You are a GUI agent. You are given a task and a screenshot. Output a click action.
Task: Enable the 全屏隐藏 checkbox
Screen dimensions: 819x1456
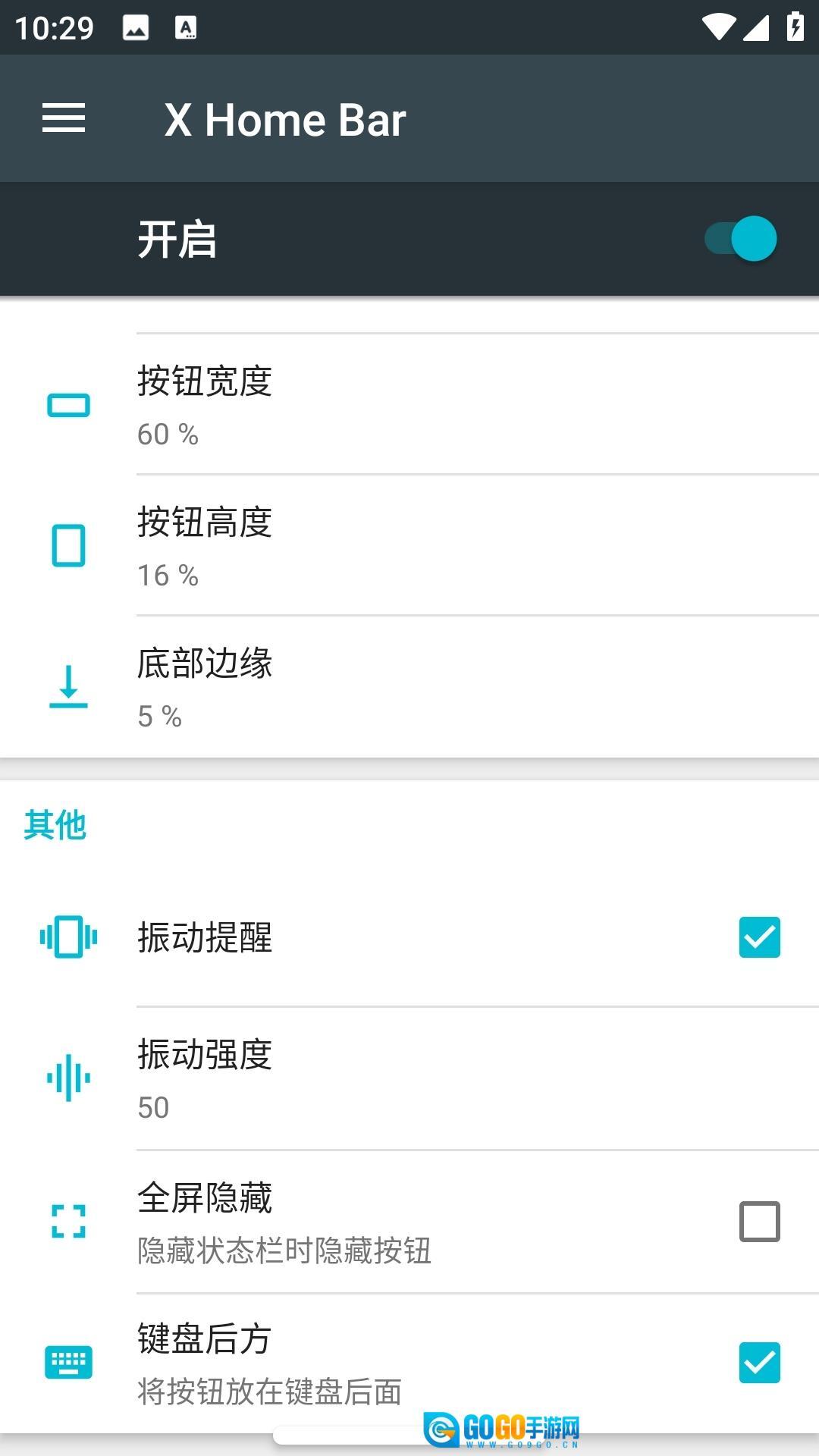tap(759, 1221)
